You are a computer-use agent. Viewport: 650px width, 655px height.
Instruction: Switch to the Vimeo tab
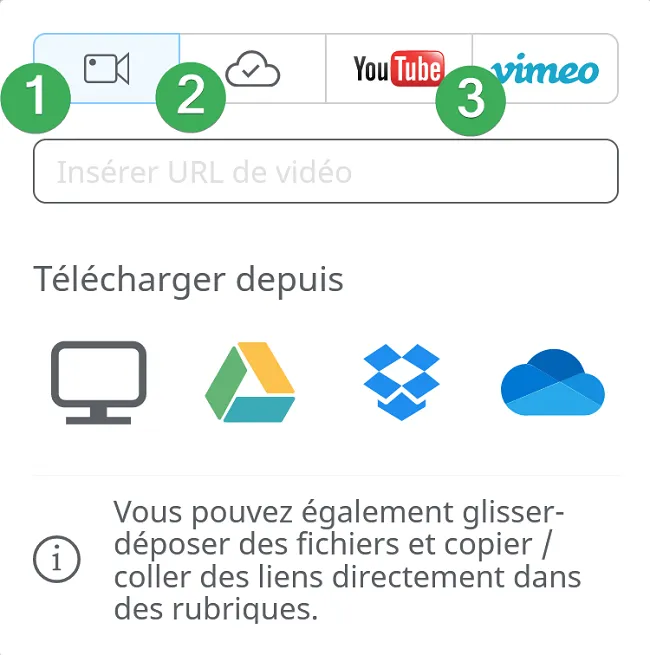545,68
